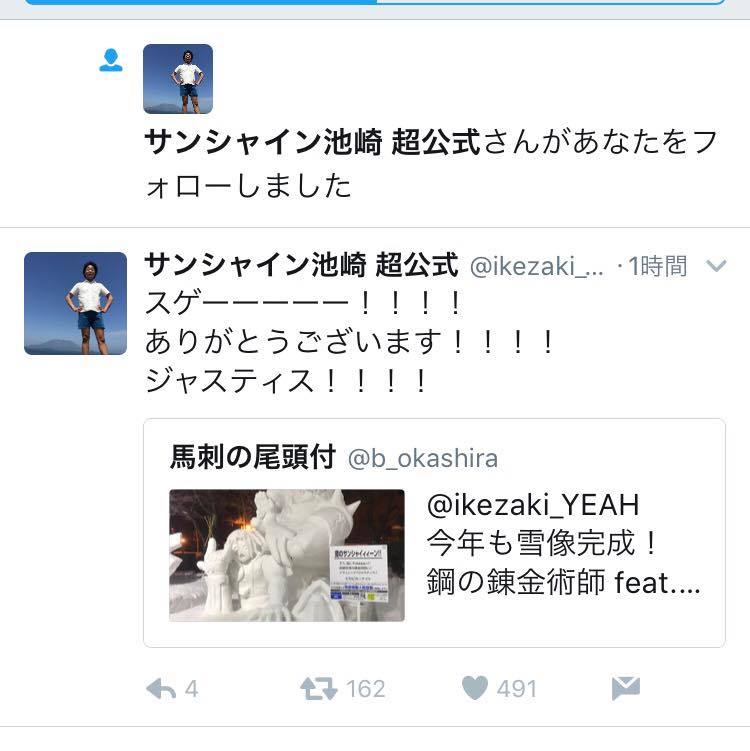Image resolution: width=750 pixels, height=751 pixels.
Task: Expand the tweet options chevron
Action: (715, 266)
